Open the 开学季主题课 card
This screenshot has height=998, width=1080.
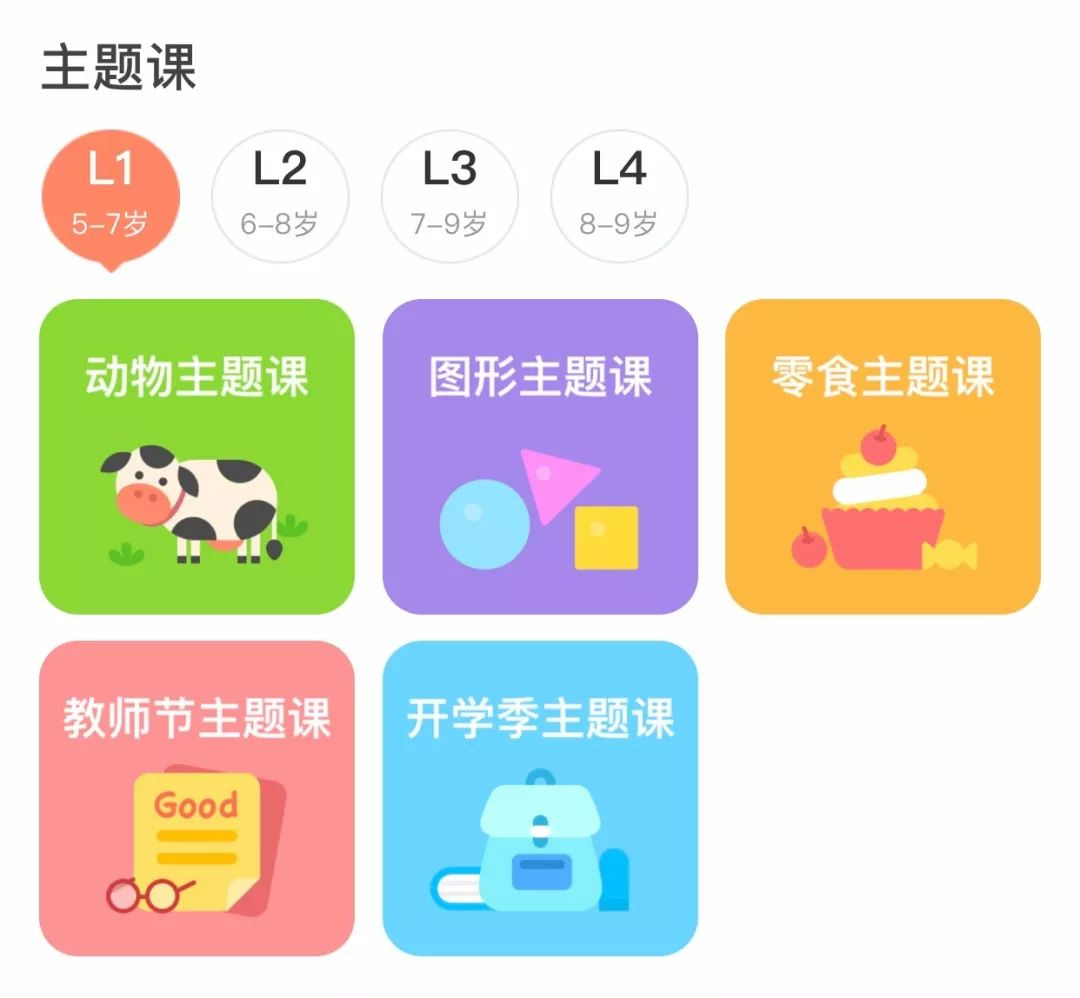[x=540, y=798]
